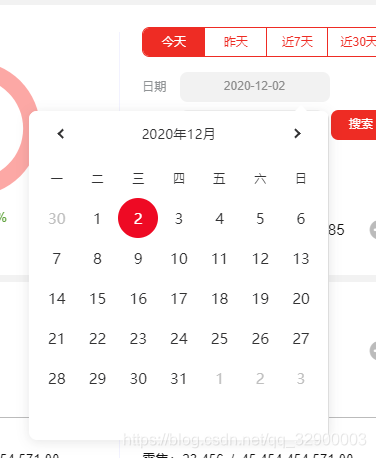Switch to the 今天 tab
The height and width of the screenshot is (458, 376).
point(173,42)
